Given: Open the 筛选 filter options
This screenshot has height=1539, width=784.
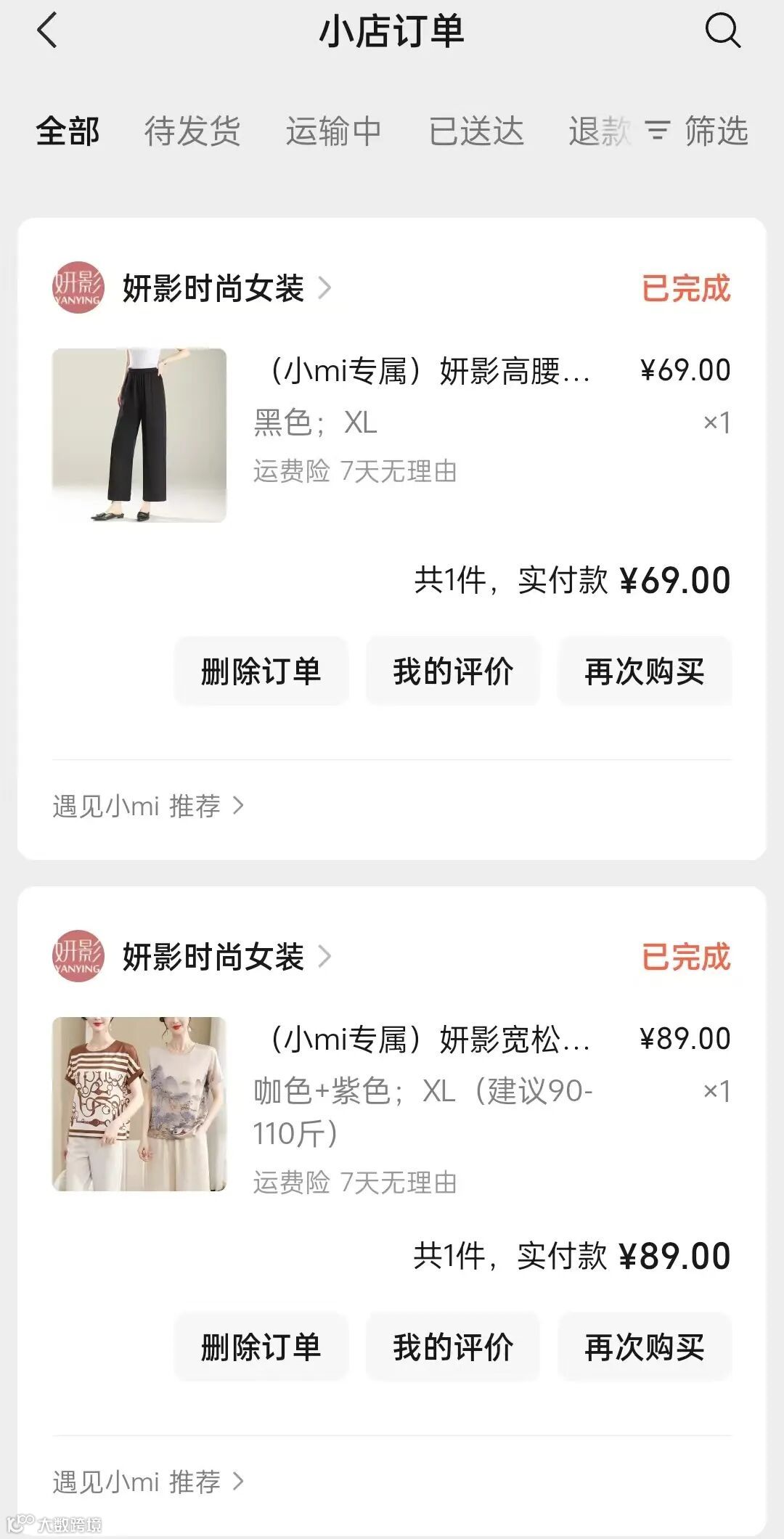Looking at the screenshot, I should point(715,132).
